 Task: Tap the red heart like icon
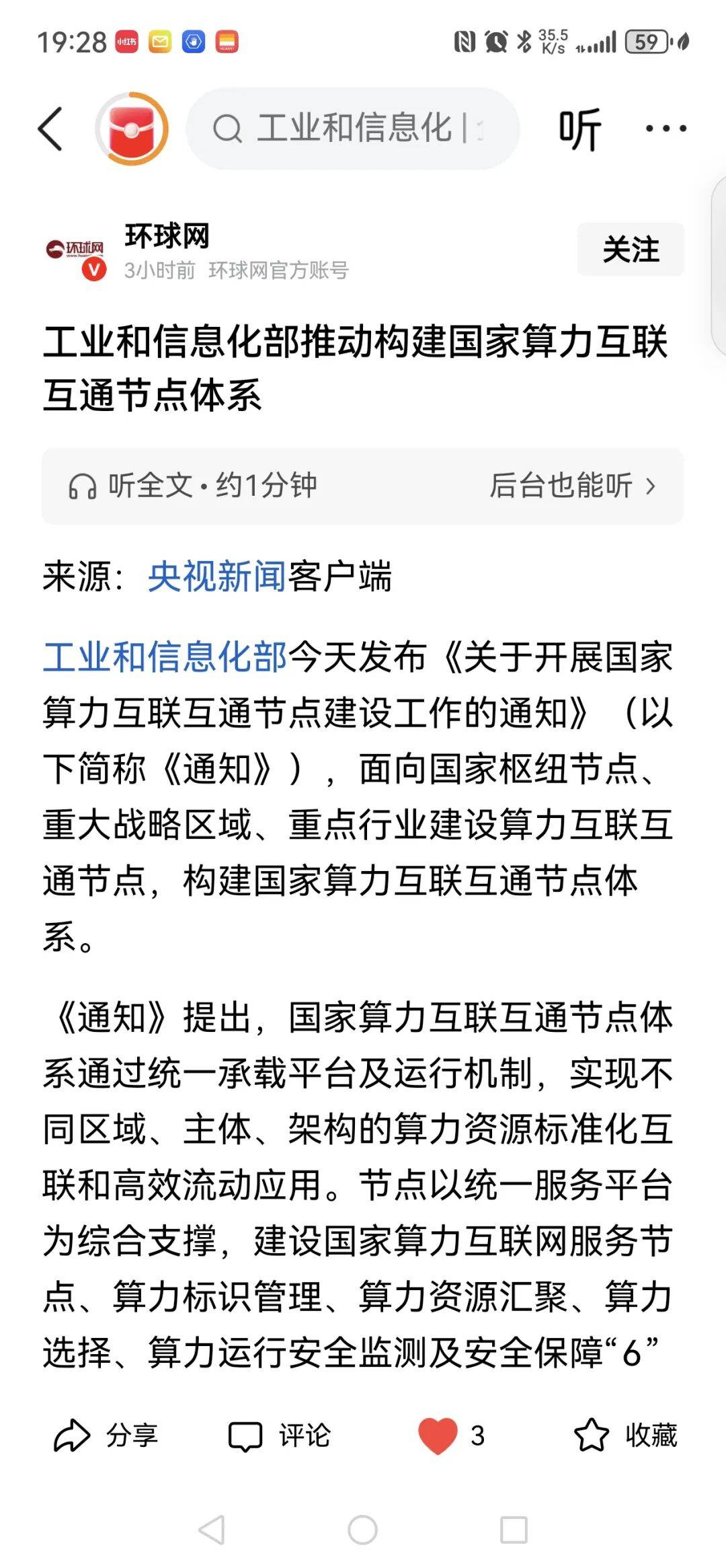coord(438,1435)
